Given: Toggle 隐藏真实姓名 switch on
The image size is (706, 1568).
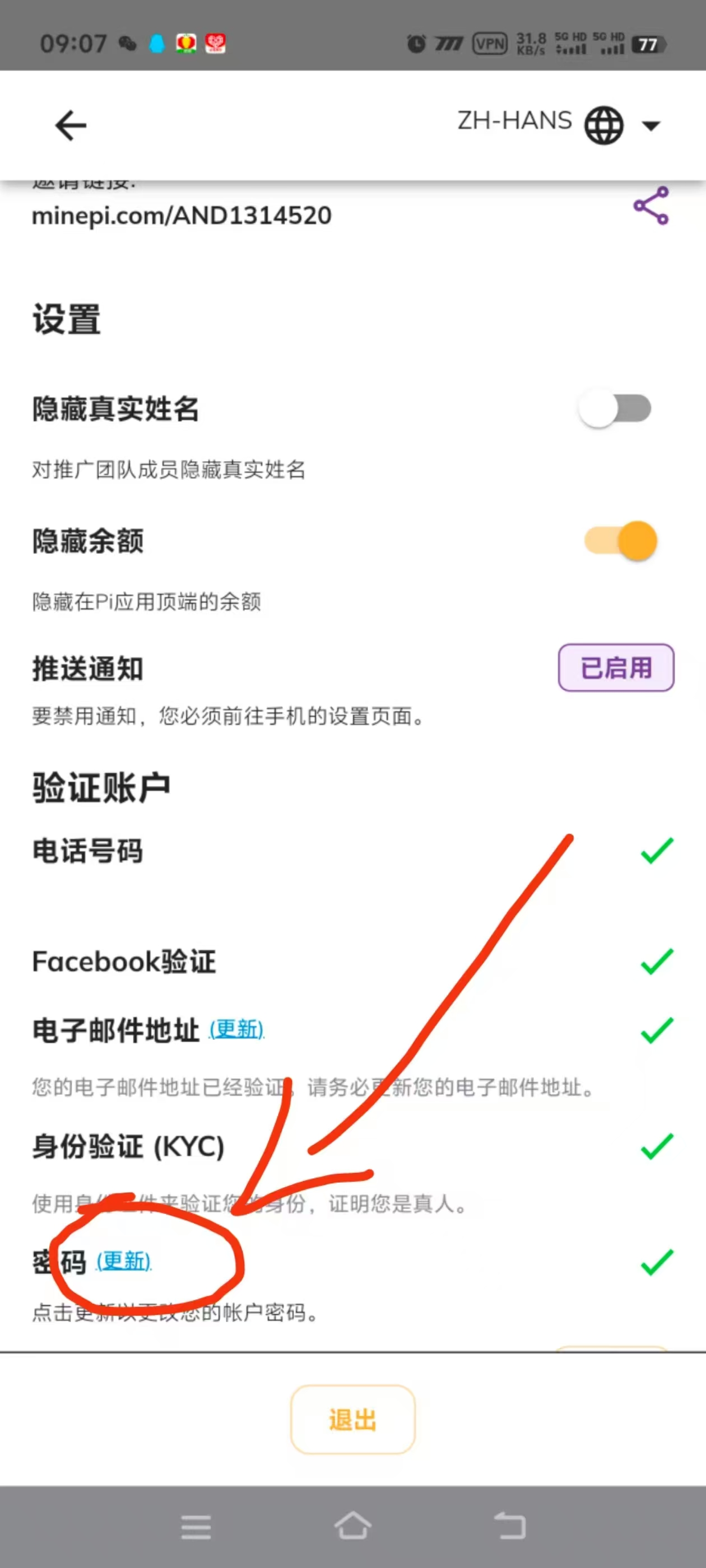Looking at the screenshot, I should [615, 408].
